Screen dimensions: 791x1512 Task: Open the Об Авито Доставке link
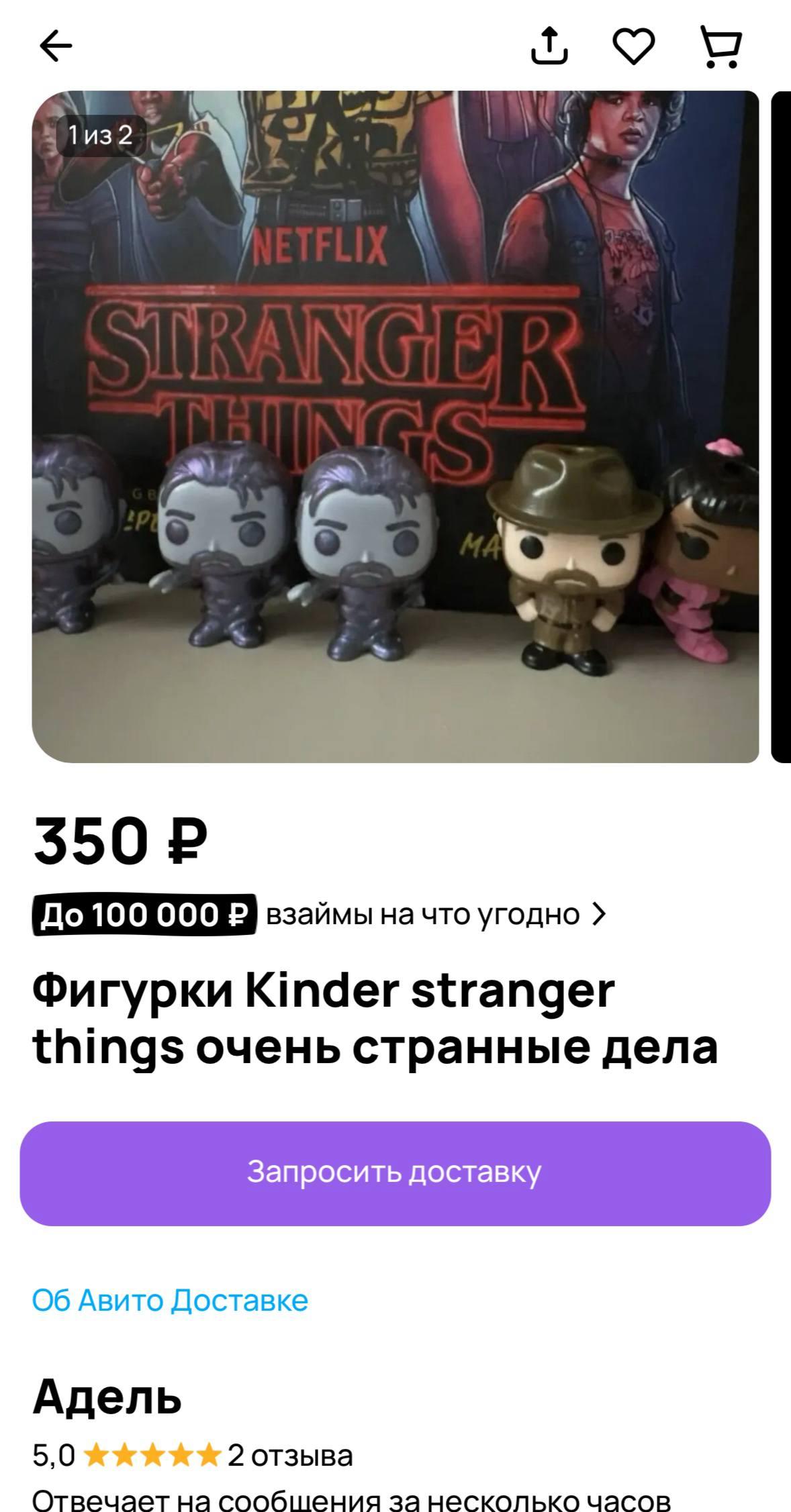(170, 1300)
